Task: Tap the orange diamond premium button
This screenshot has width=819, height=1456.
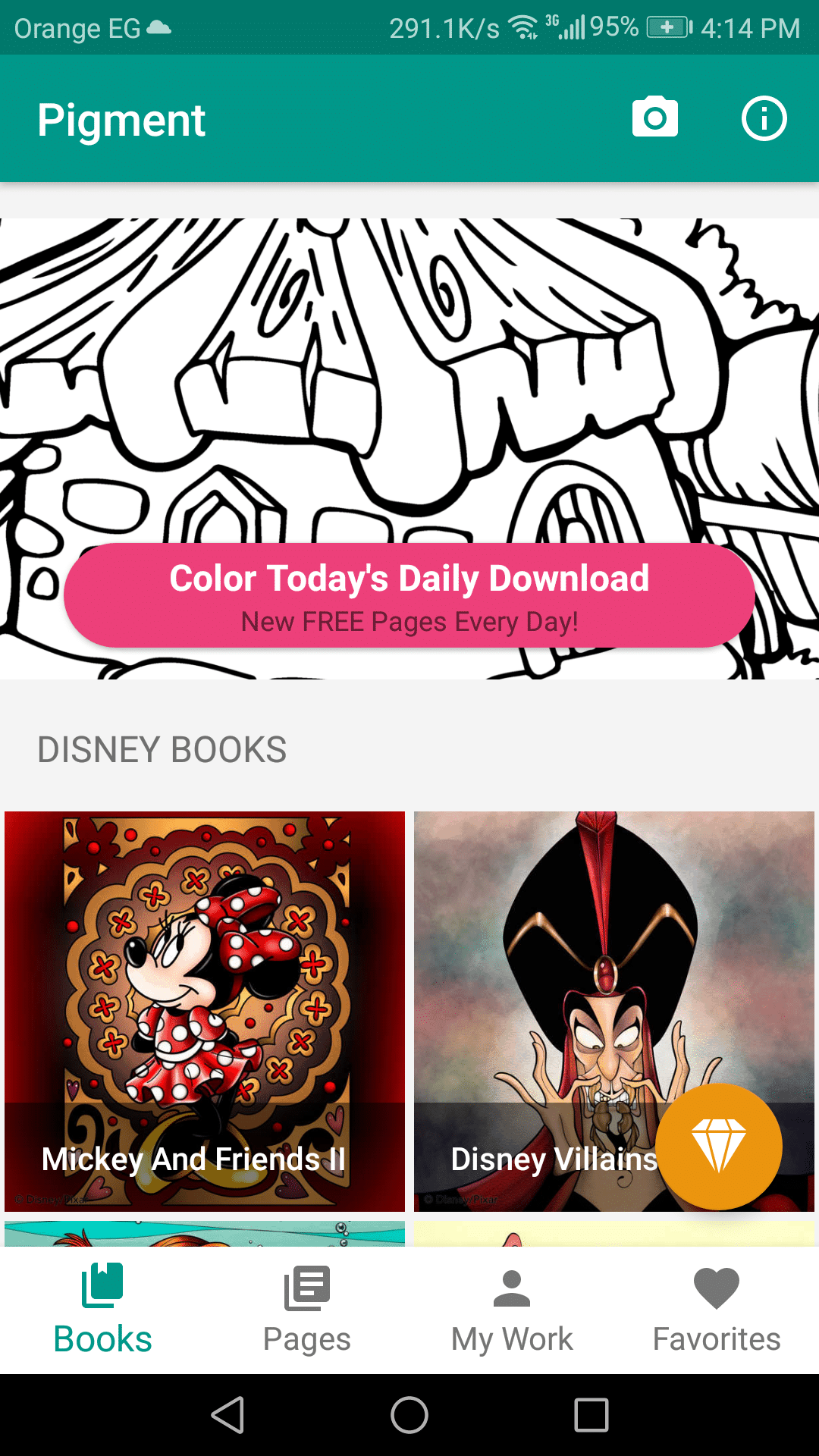Action: click(x=718, y=1146)
